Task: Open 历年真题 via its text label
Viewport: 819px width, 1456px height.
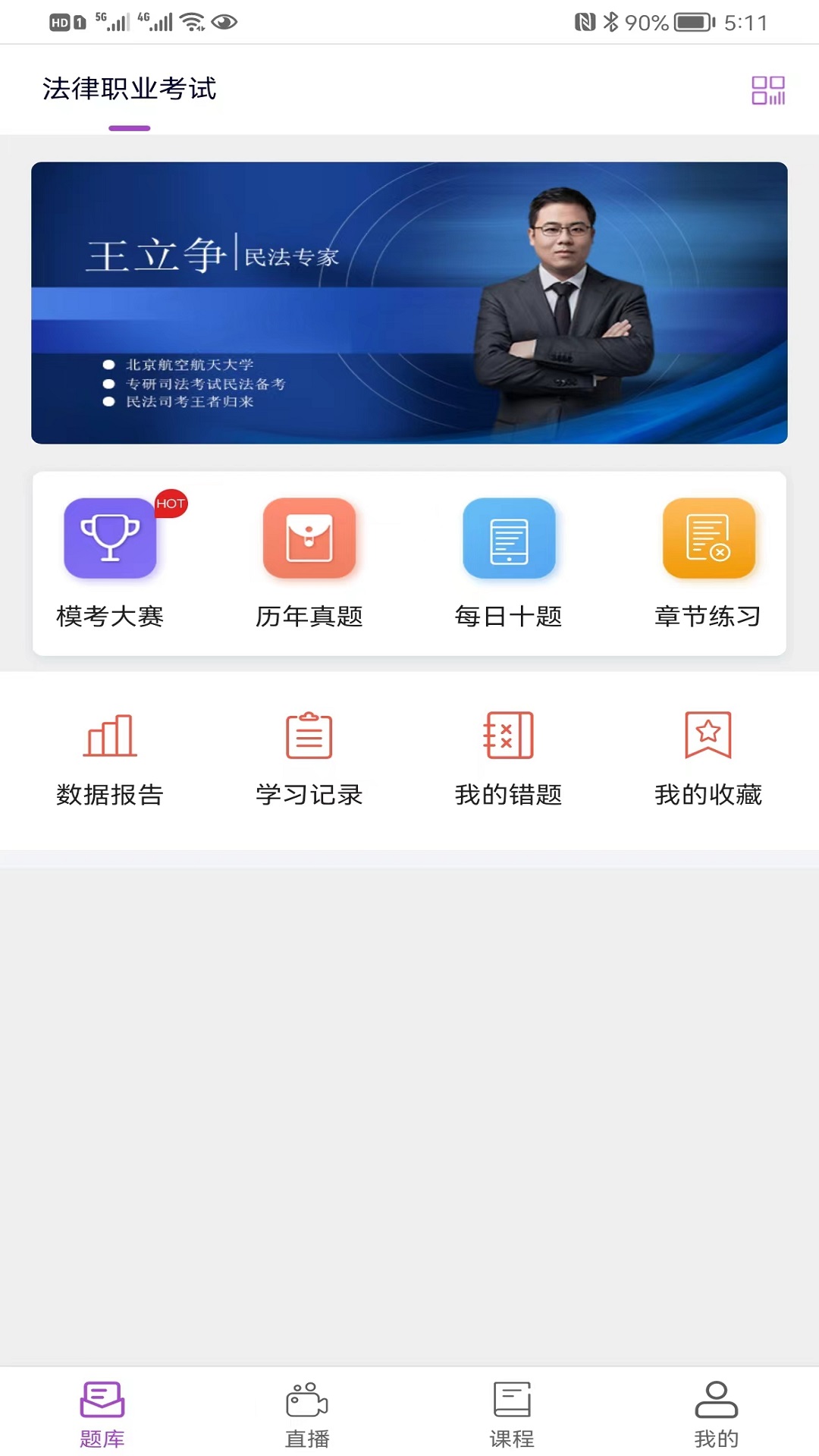Action: [310, 617]
